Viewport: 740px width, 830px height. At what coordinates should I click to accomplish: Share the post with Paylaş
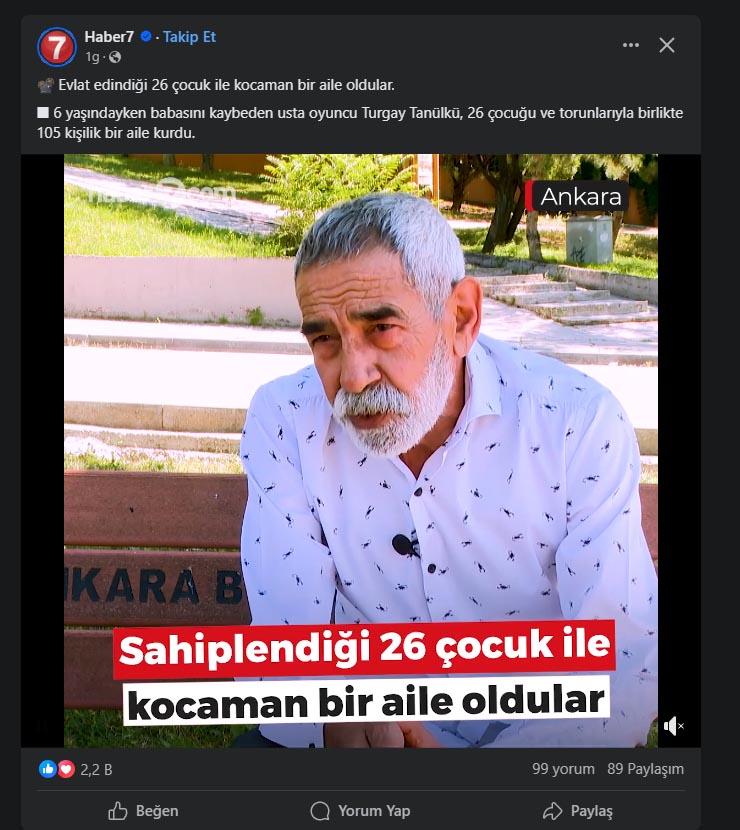[577, 810]
